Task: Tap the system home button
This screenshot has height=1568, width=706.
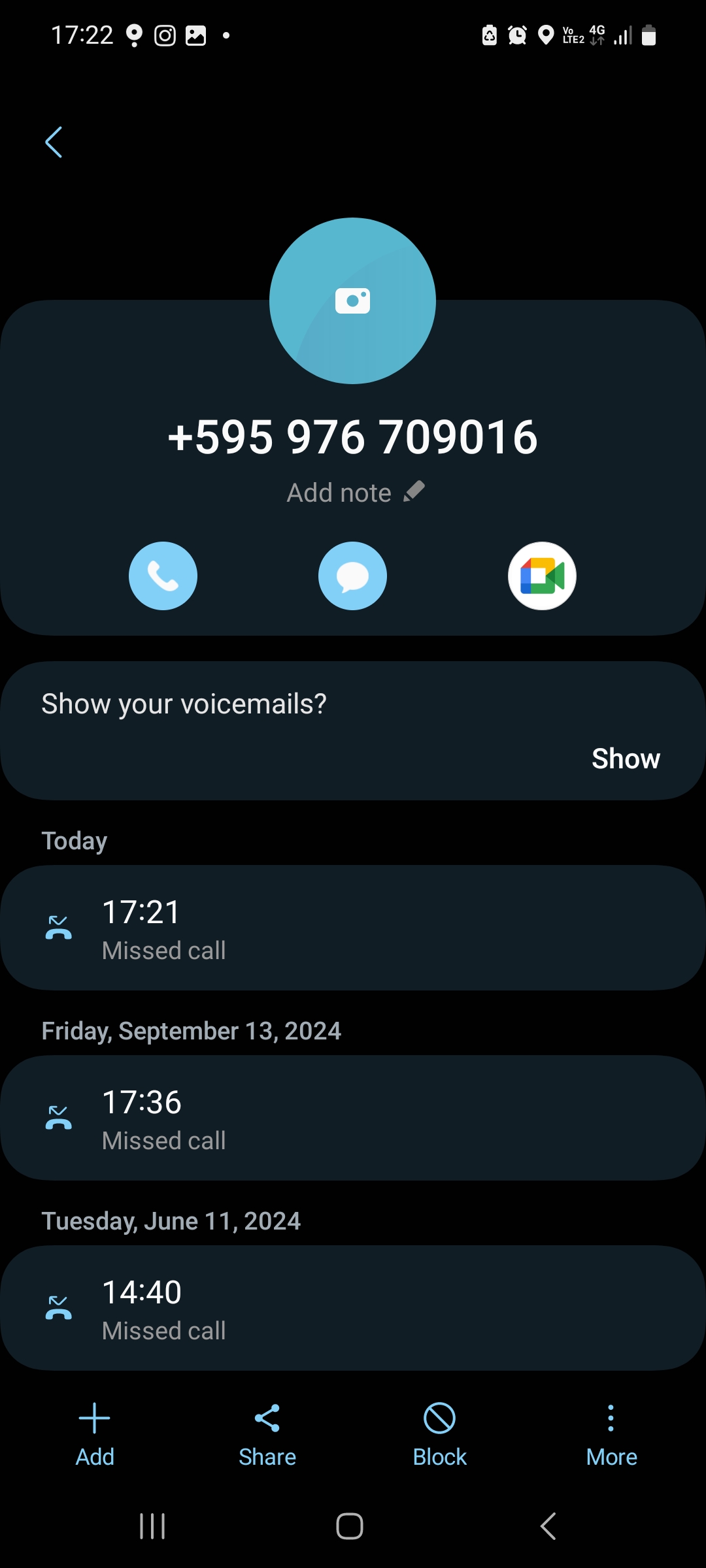Action: (350, 1526)
